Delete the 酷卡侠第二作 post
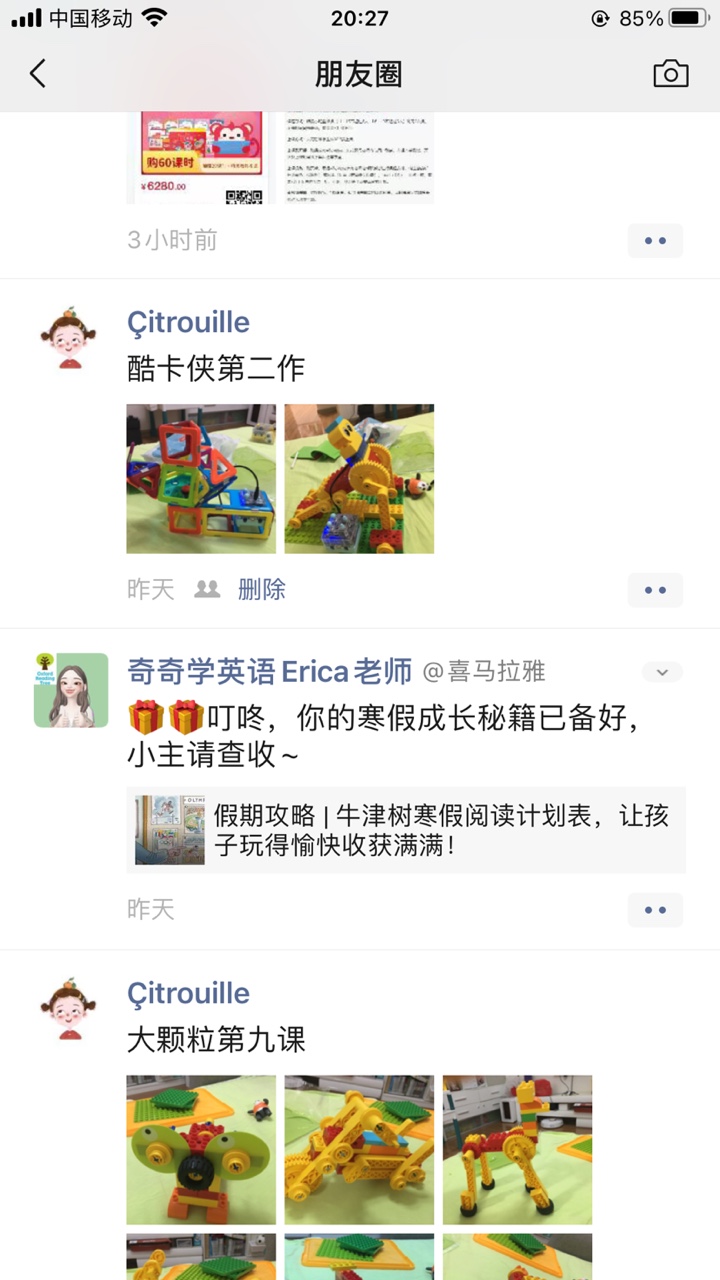The image size is (720, 1280). click(x=261, y=589)
